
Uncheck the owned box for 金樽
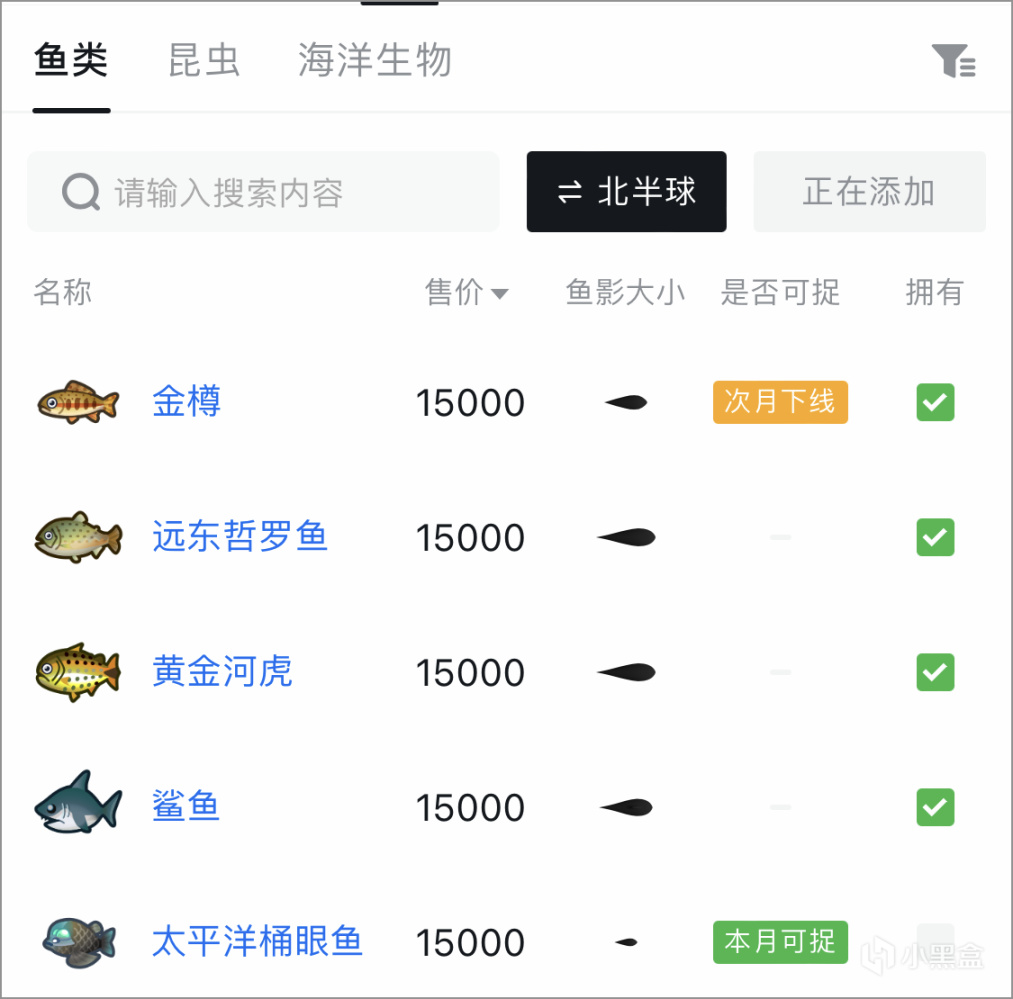[x=935, y=403]
